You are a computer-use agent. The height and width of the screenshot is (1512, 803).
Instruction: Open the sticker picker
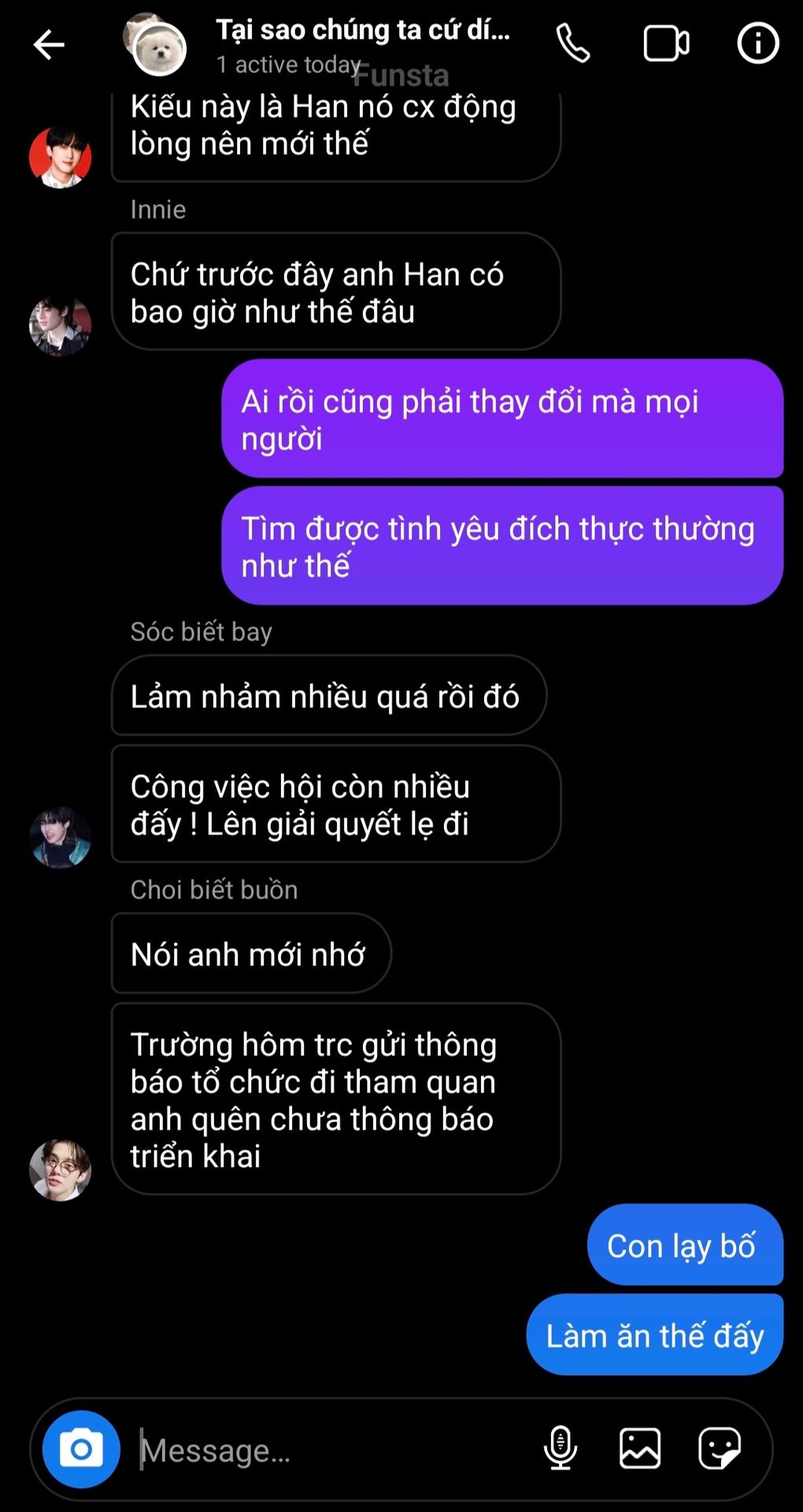(x=720, y=1448)
